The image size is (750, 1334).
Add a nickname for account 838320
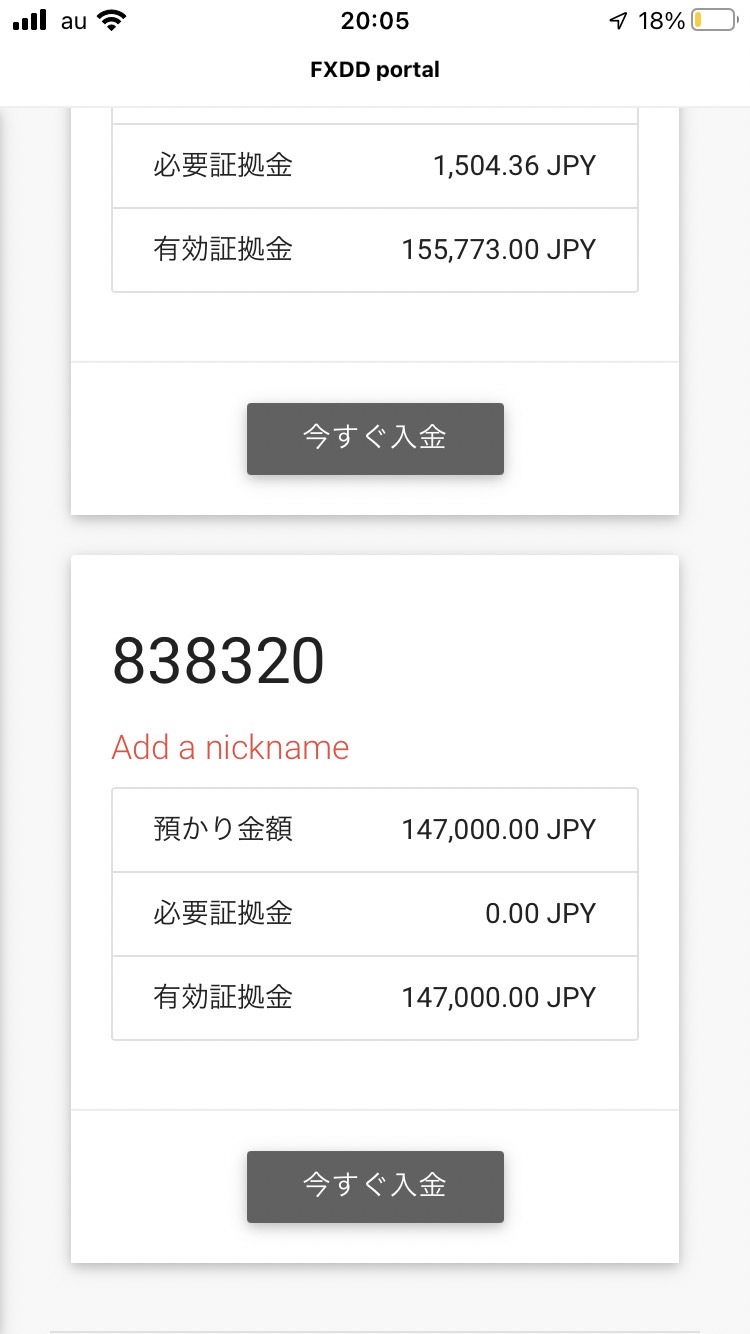tap(231, 747)
